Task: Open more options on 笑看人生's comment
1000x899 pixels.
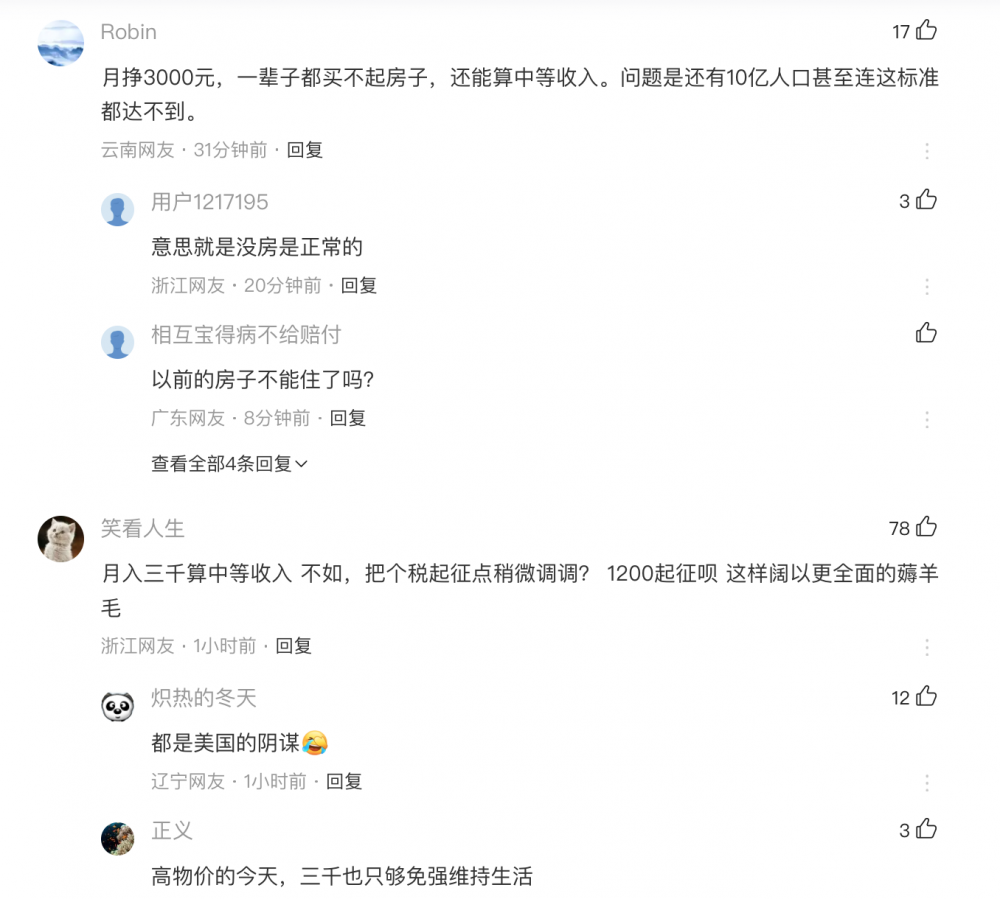Action: click(x=927, y=647)
